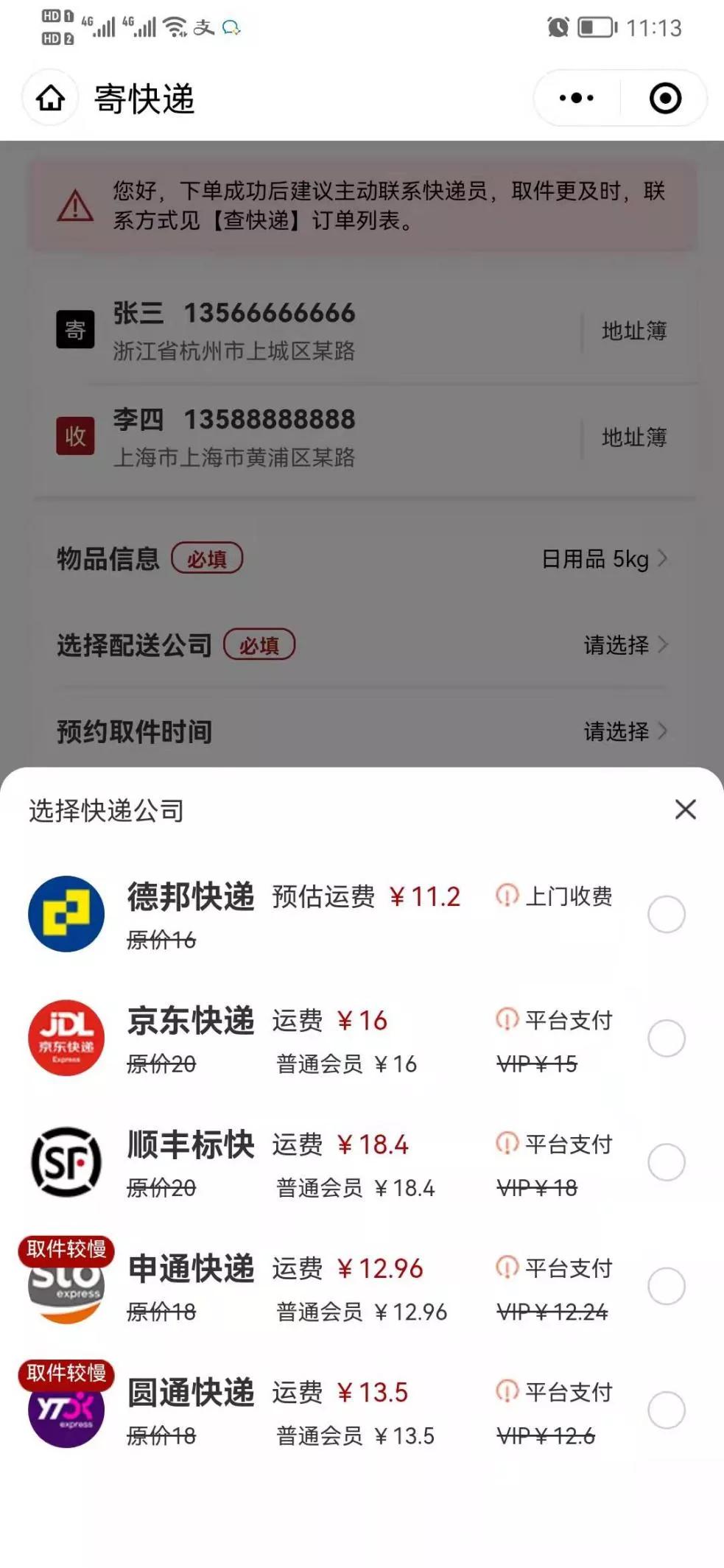Close the courier company selection sheet

pyautogui.click(x=685, y=809)
